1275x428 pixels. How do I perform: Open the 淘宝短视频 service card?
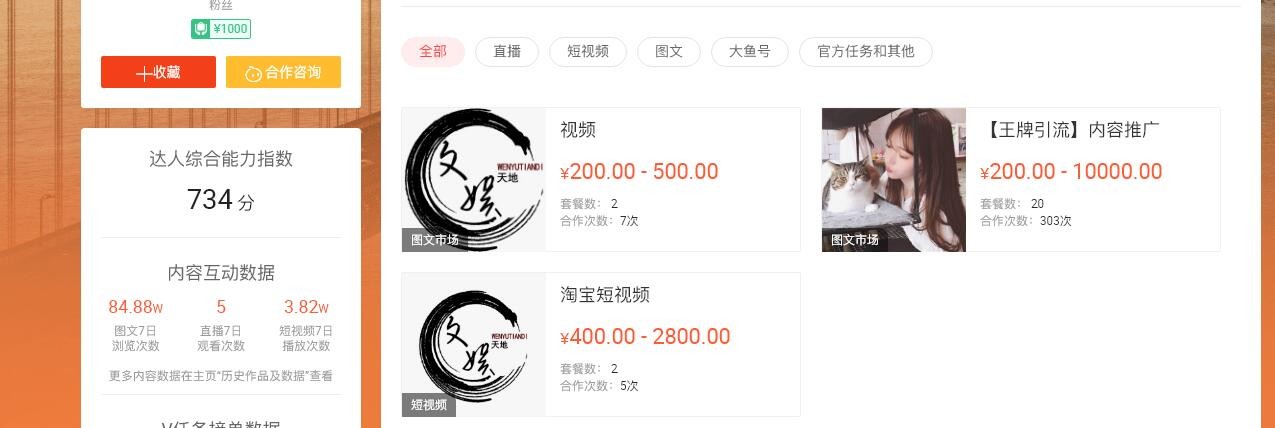[x=600, y=344]
